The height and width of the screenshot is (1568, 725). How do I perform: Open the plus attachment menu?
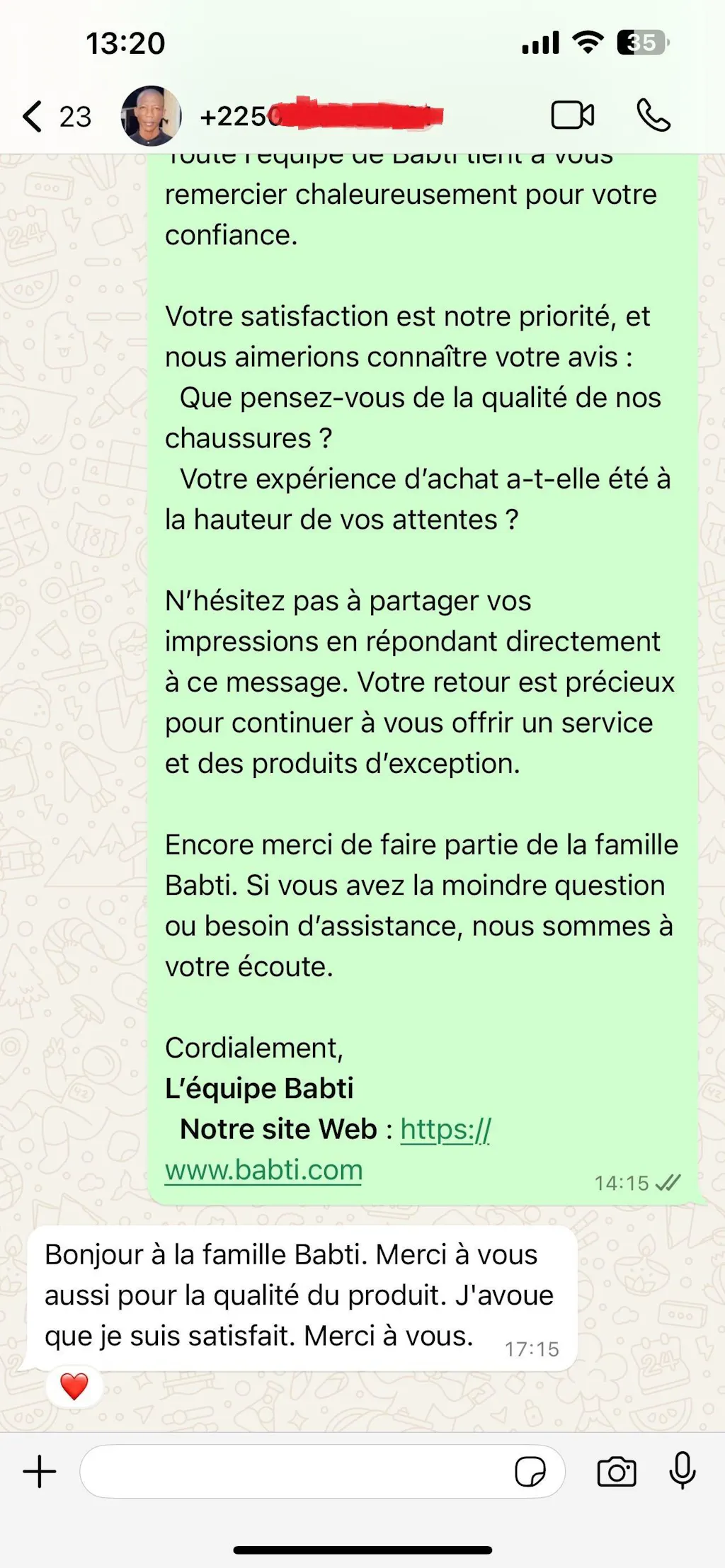point(40,1472)
